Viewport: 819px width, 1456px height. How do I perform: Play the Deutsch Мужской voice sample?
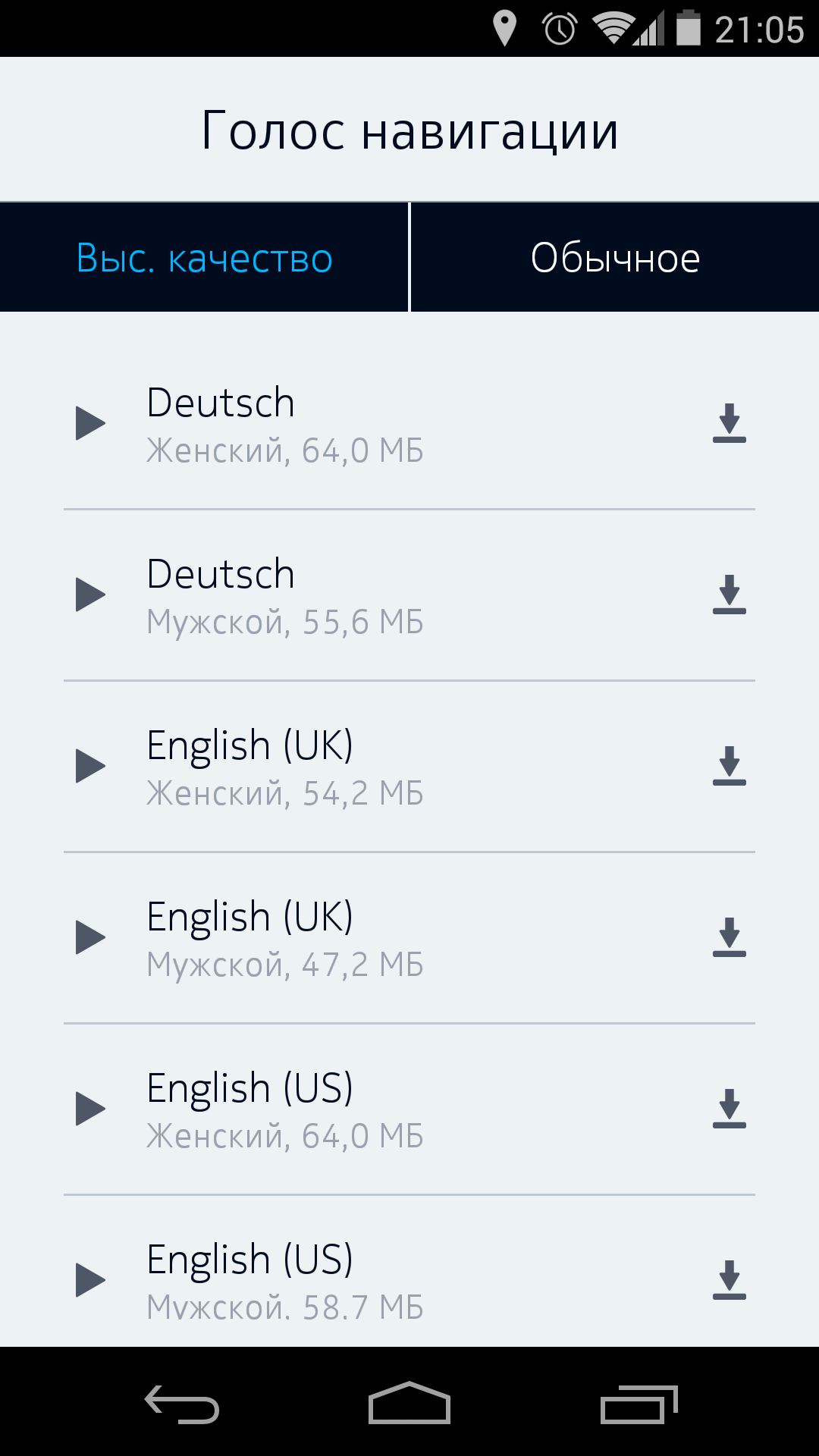[90, 595]
